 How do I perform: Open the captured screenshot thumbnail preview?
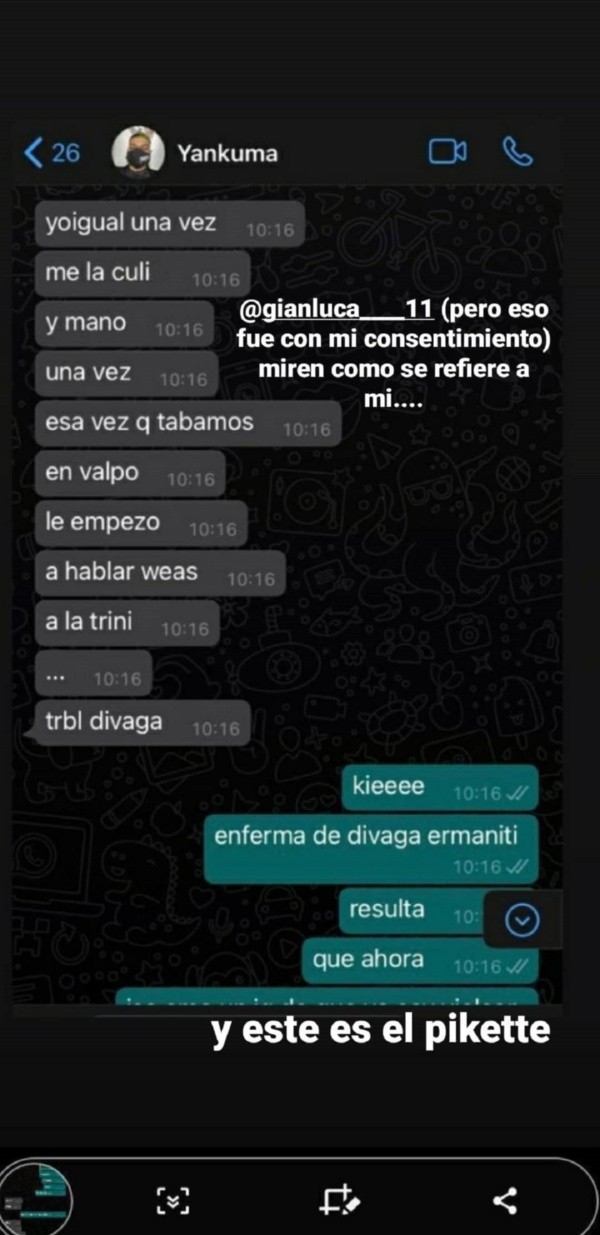36,1199
